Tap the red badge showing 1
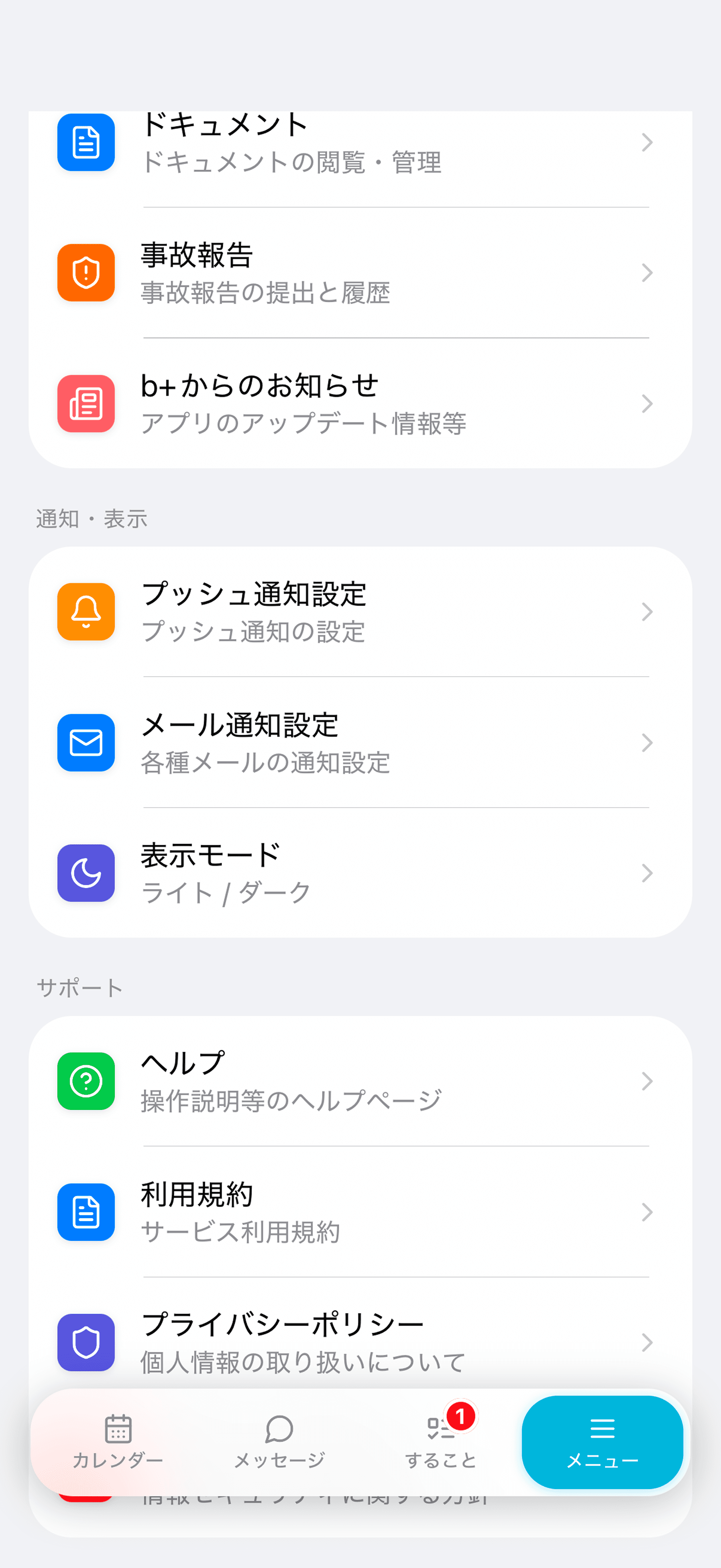The image size is (721, 1568). point(461,1417)
